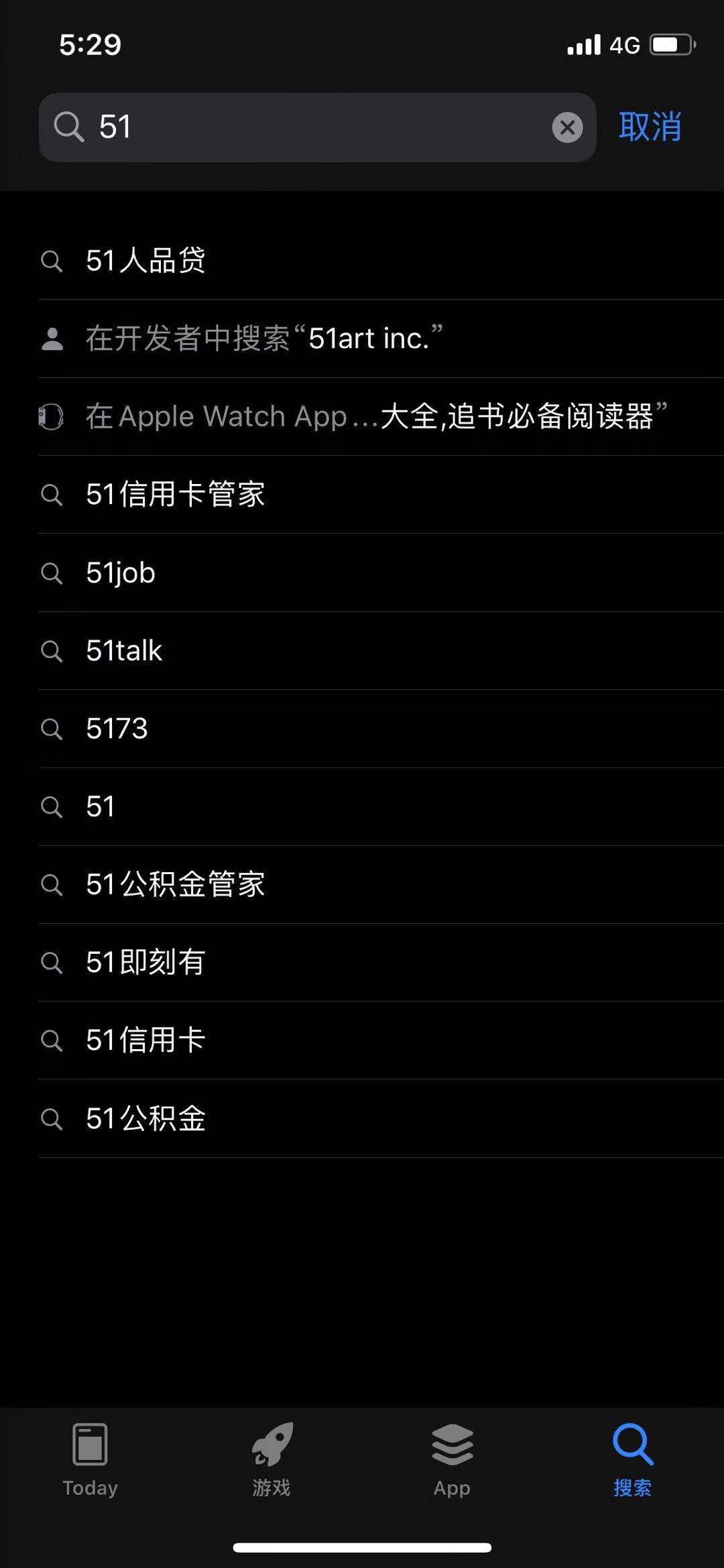
Task: Search developers for "51art inc."
Action: point(381,339)
